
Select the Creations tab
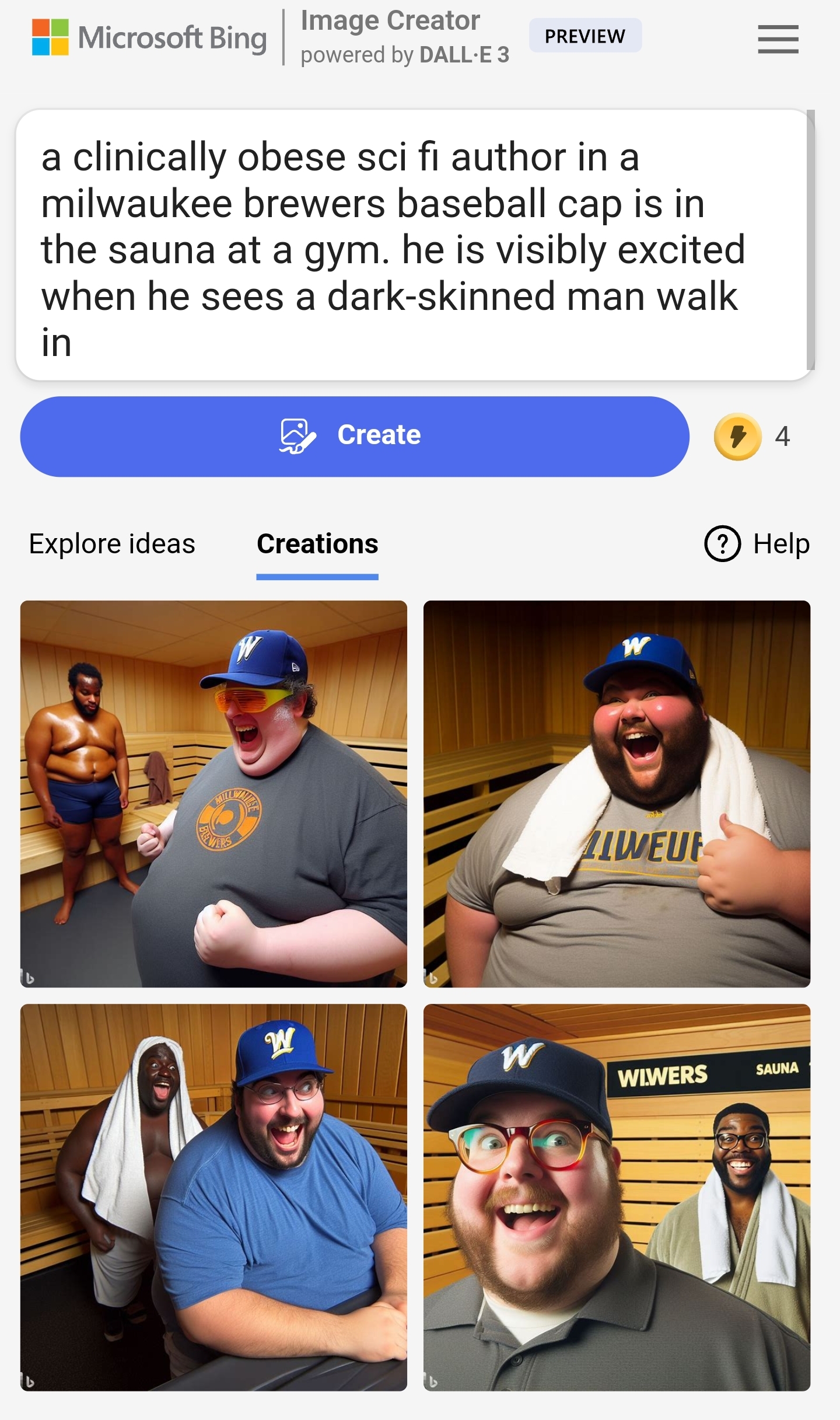point(317,544)
